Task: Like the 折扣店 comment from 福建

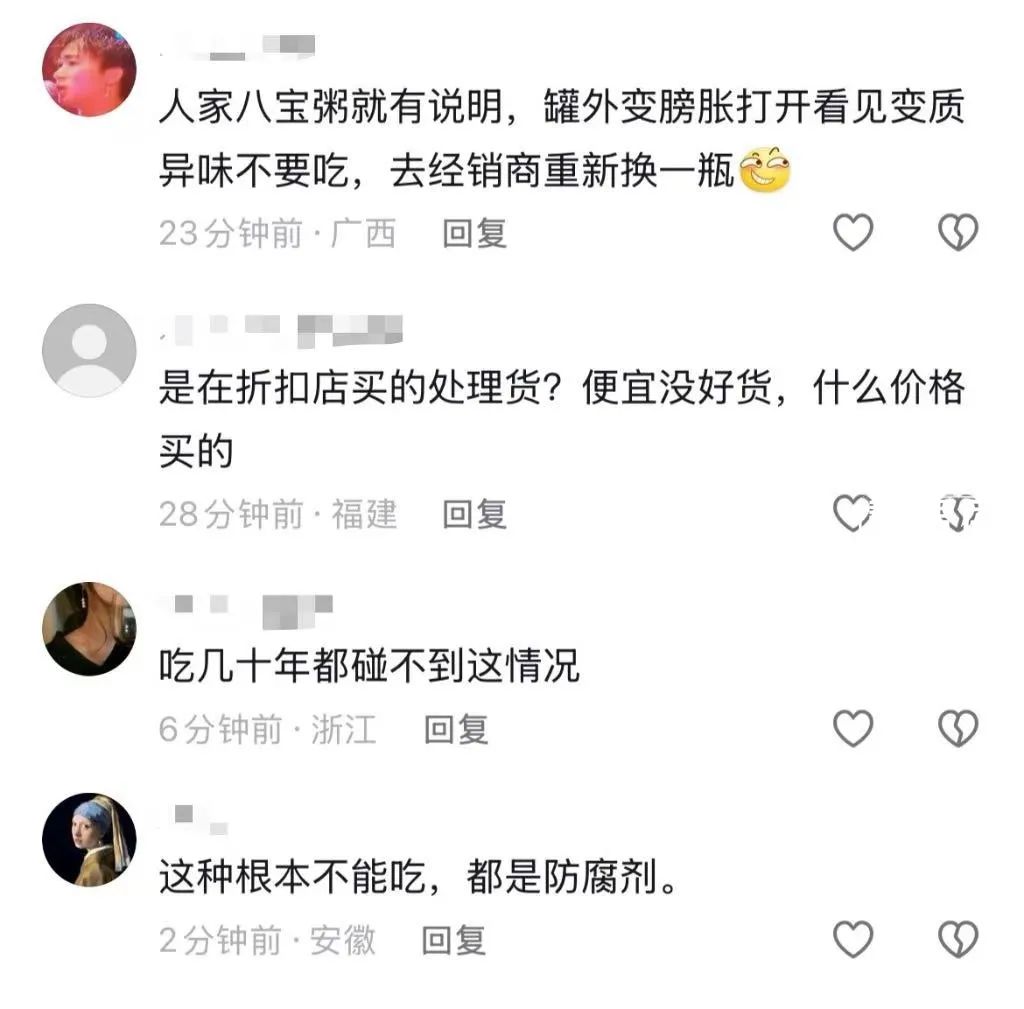Action: (853, 514)
